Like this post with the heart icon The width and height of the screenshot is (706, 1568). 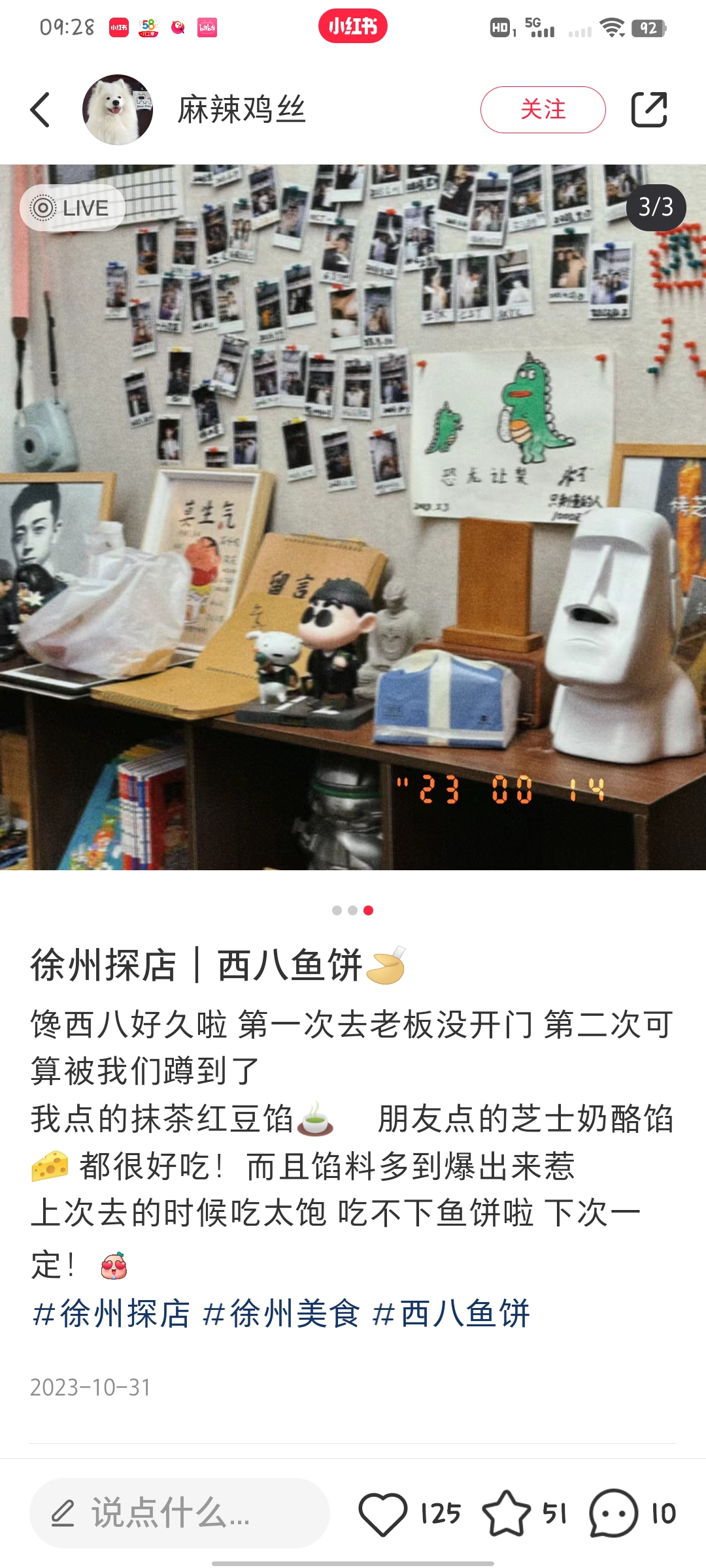(x=383, y=1513)
